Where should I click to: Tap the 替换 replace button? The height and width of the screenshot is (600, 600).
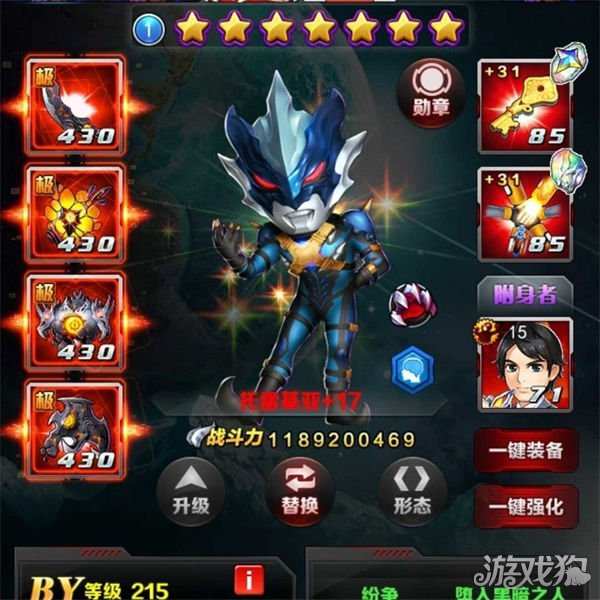click(301, 489)
